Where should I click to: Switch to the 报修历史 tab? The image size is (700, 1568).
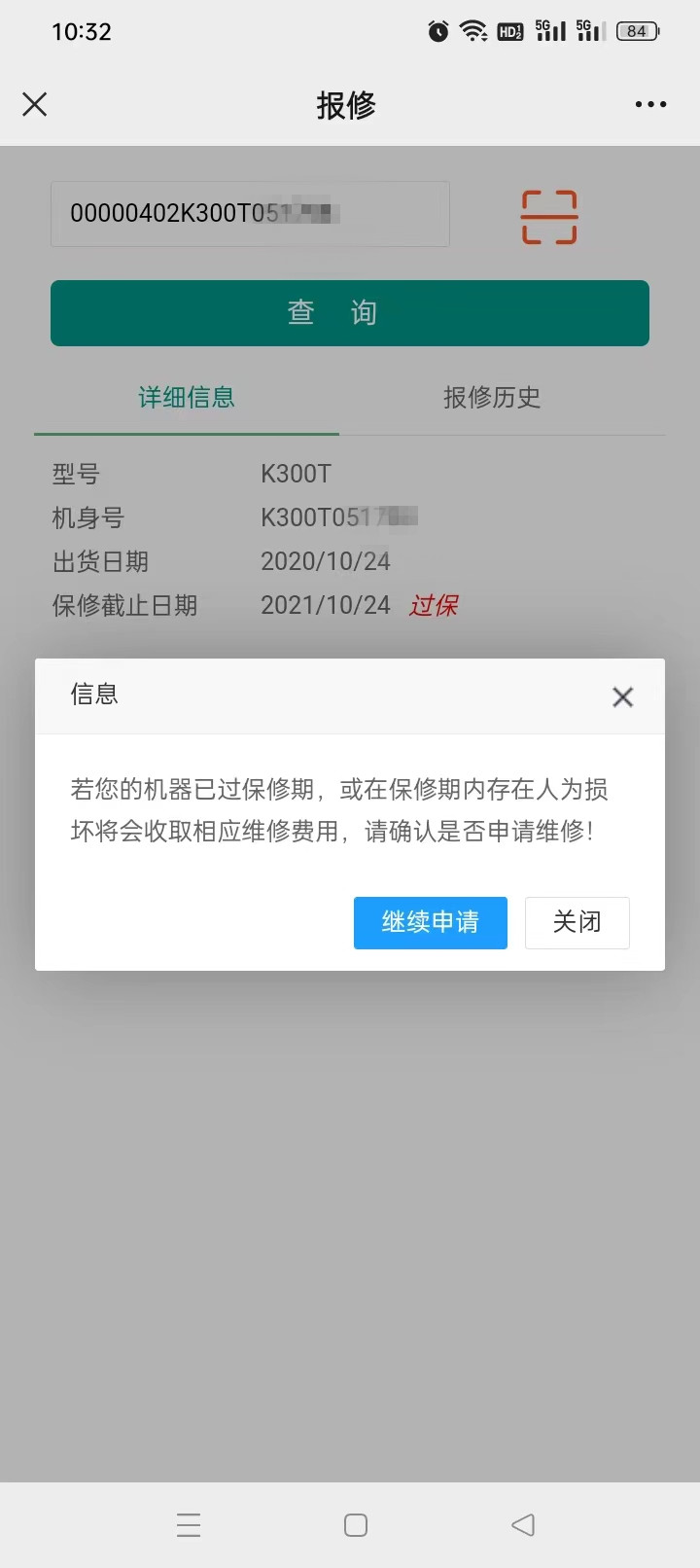coord(492,397)
